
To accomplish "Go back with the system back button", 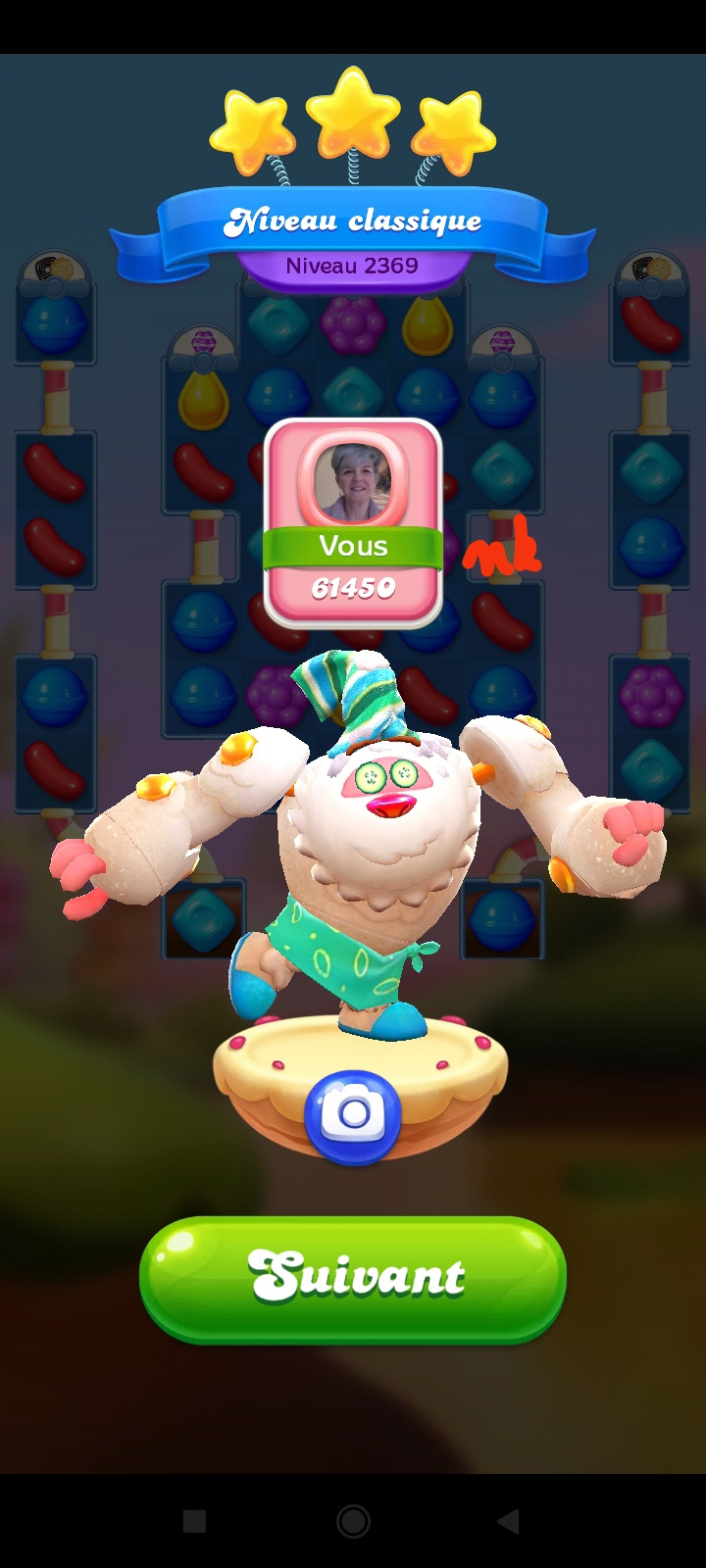I will (x=508, y=1521).
